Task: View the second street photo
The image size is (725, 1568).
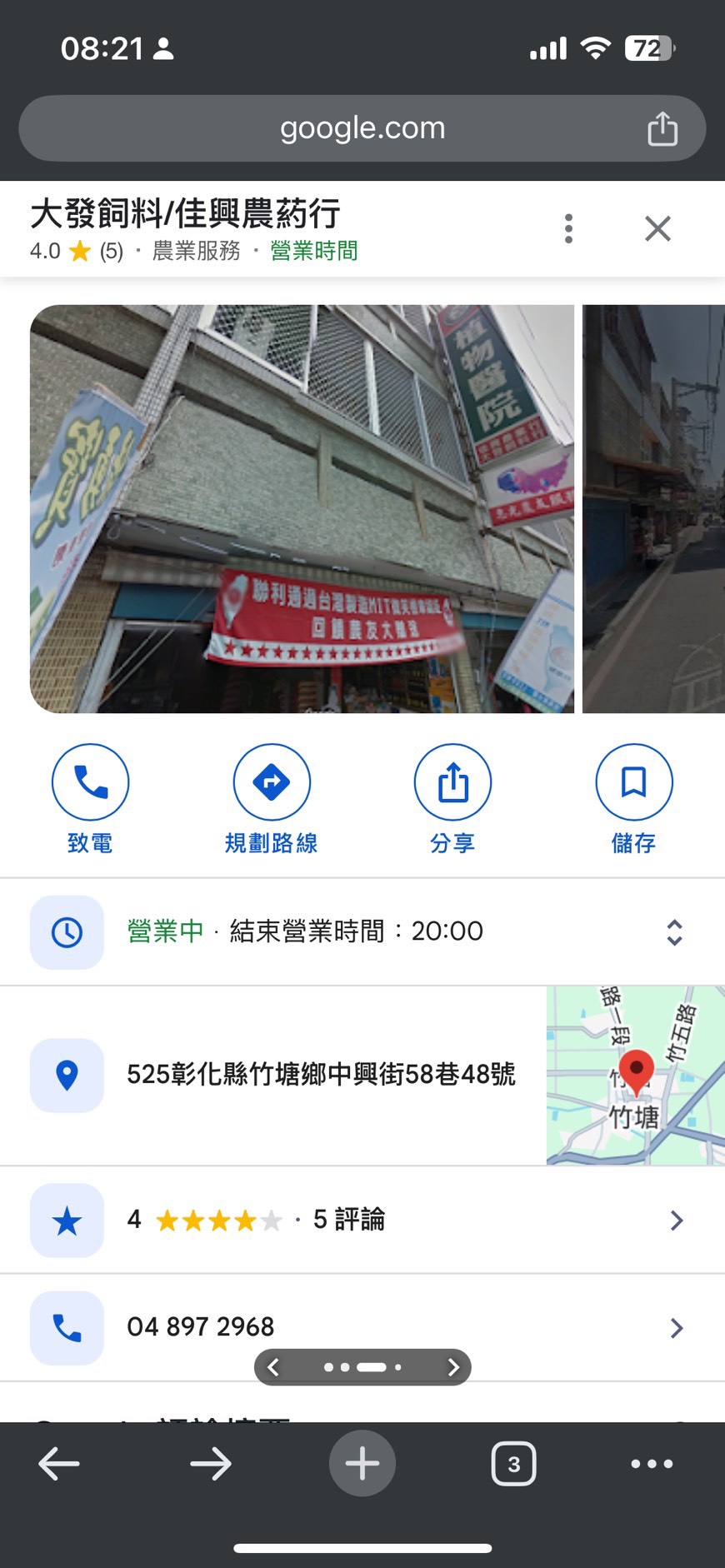Action: click(x=653, y=508)
